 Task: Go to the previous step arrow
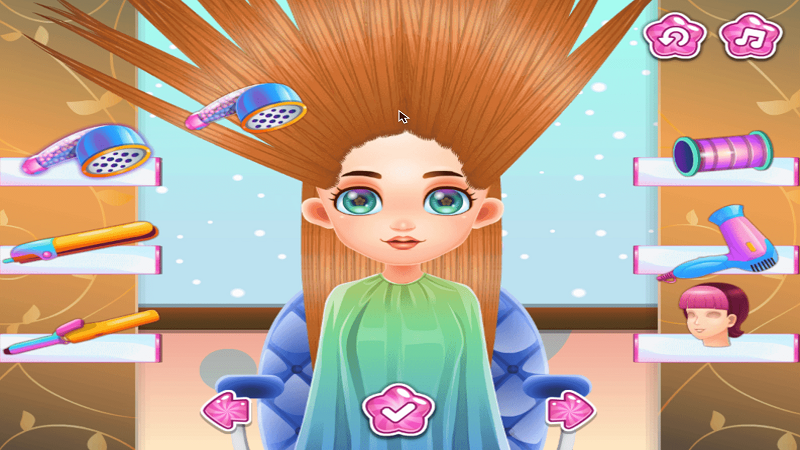pos(224,408)
